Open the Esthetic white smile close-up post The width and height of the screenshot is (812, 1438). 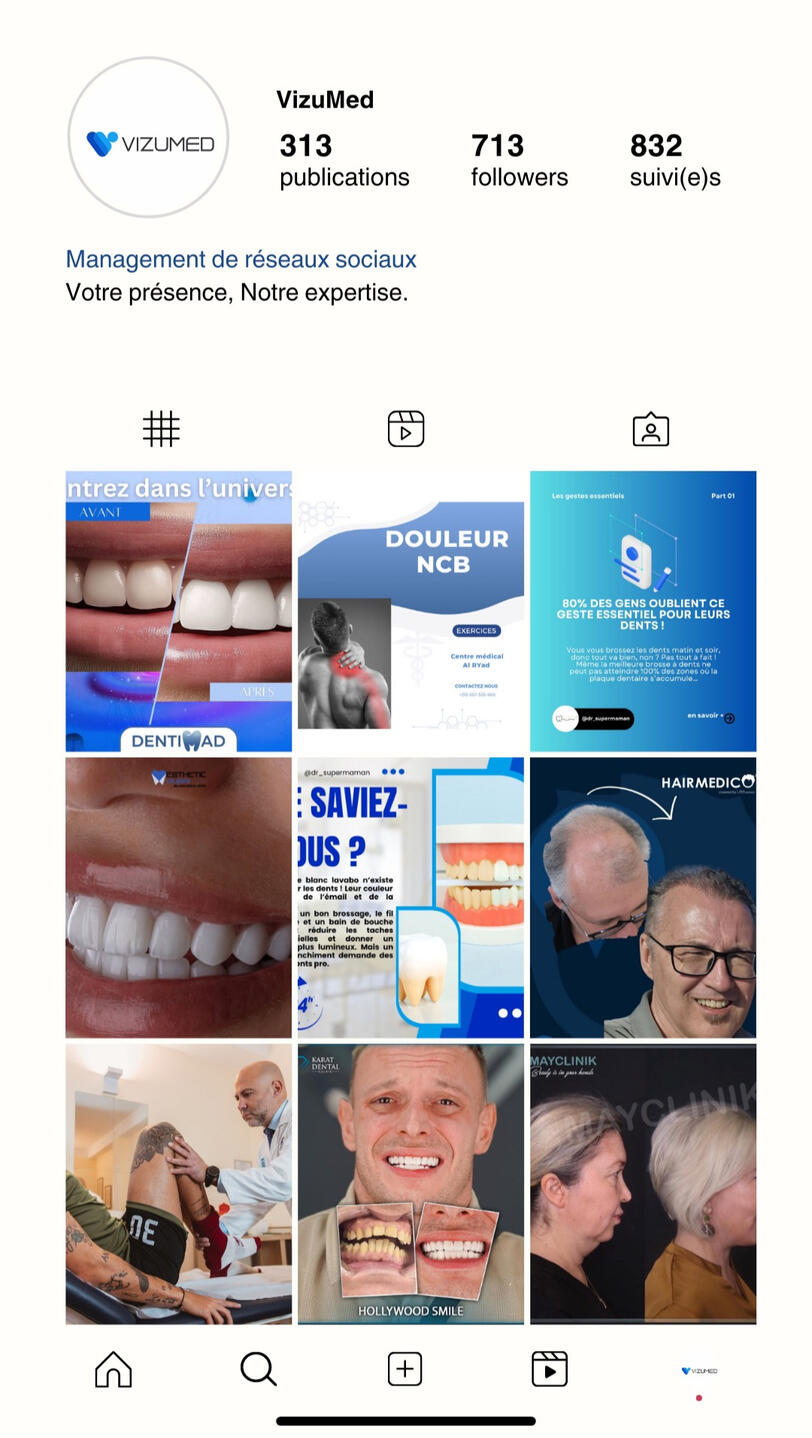coord(179,897)
